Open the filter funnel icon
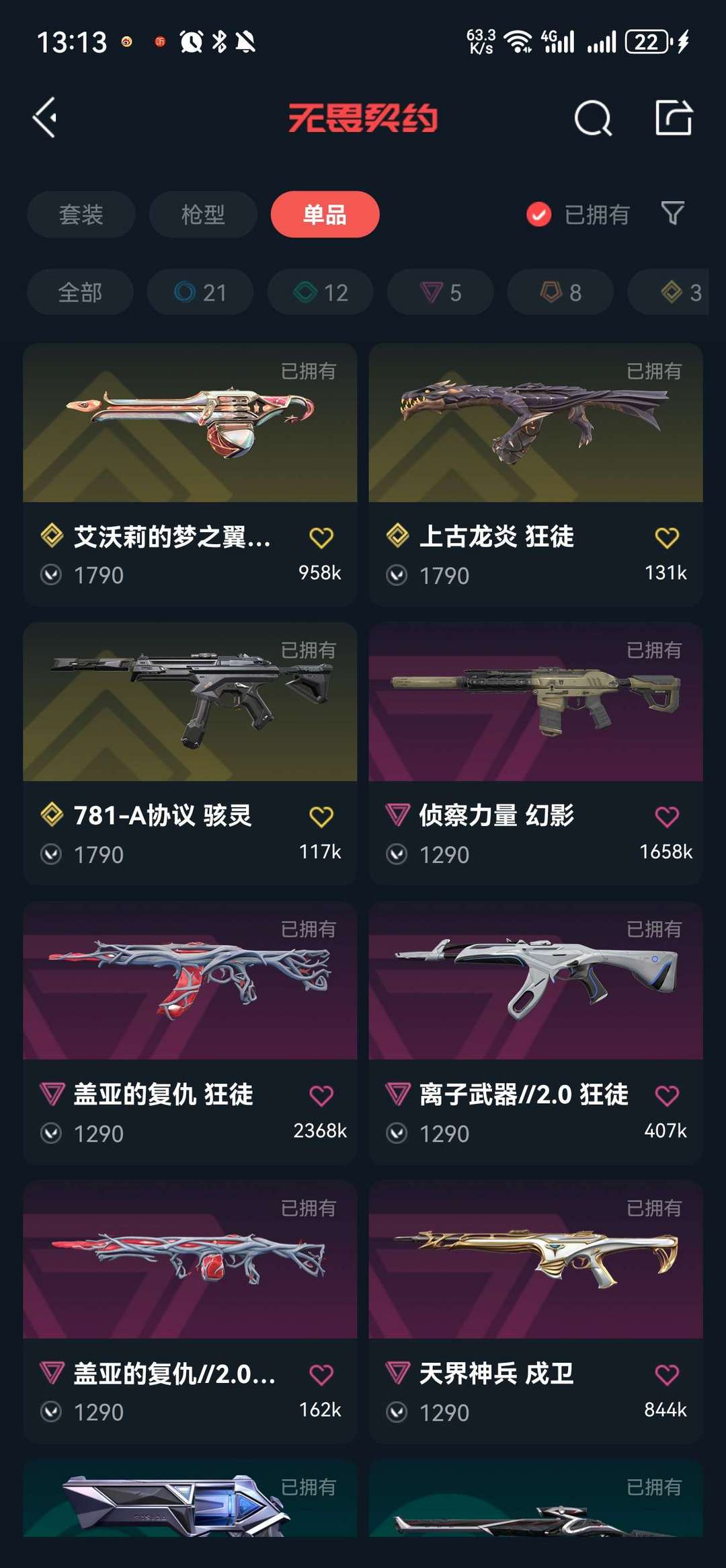The height and width of the screenshot is (1568, 726). click(x=673, y=214)
